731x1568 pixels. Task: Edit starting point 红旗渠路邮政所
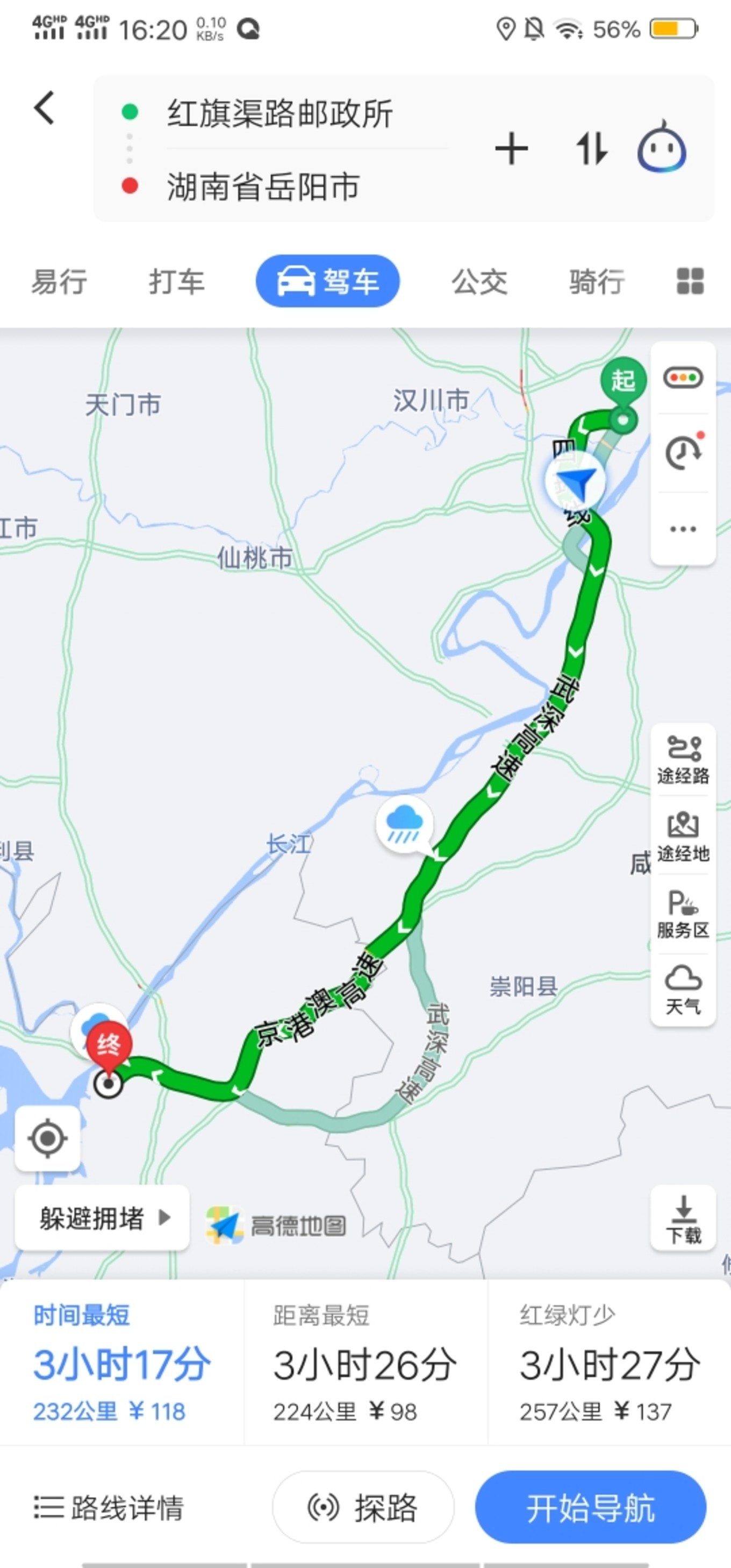point(280,114)
